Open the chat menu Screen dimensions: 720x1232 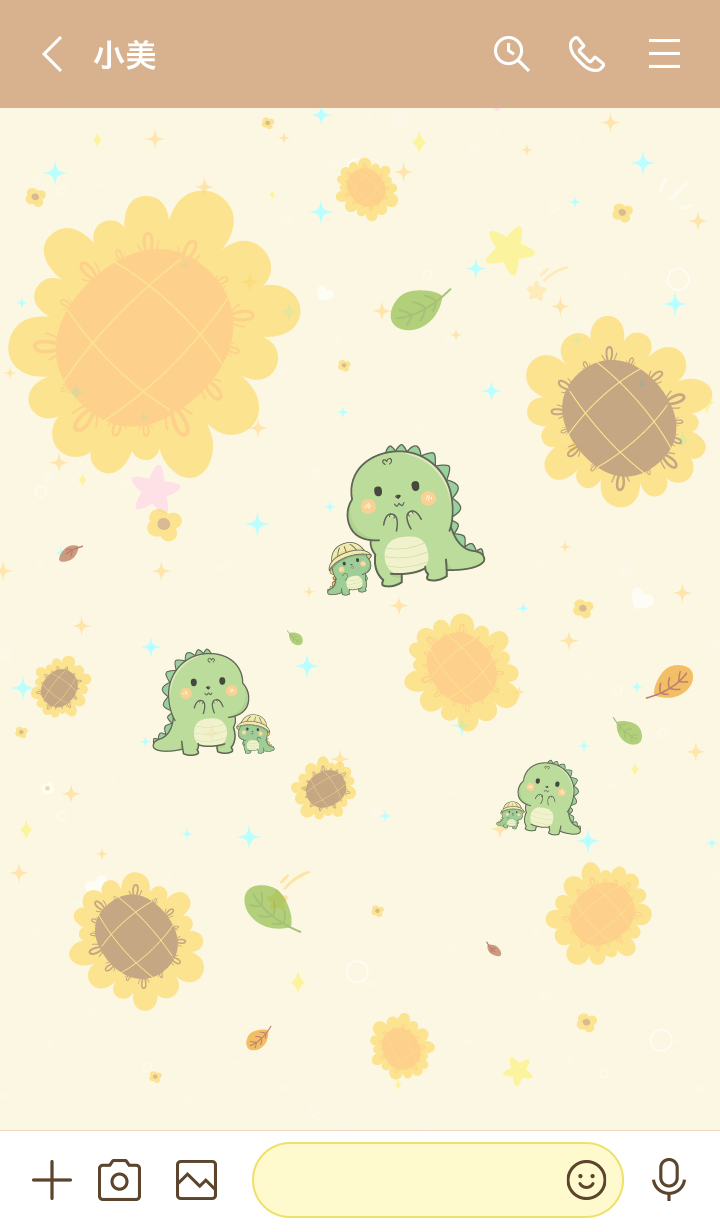click(664, 54)
